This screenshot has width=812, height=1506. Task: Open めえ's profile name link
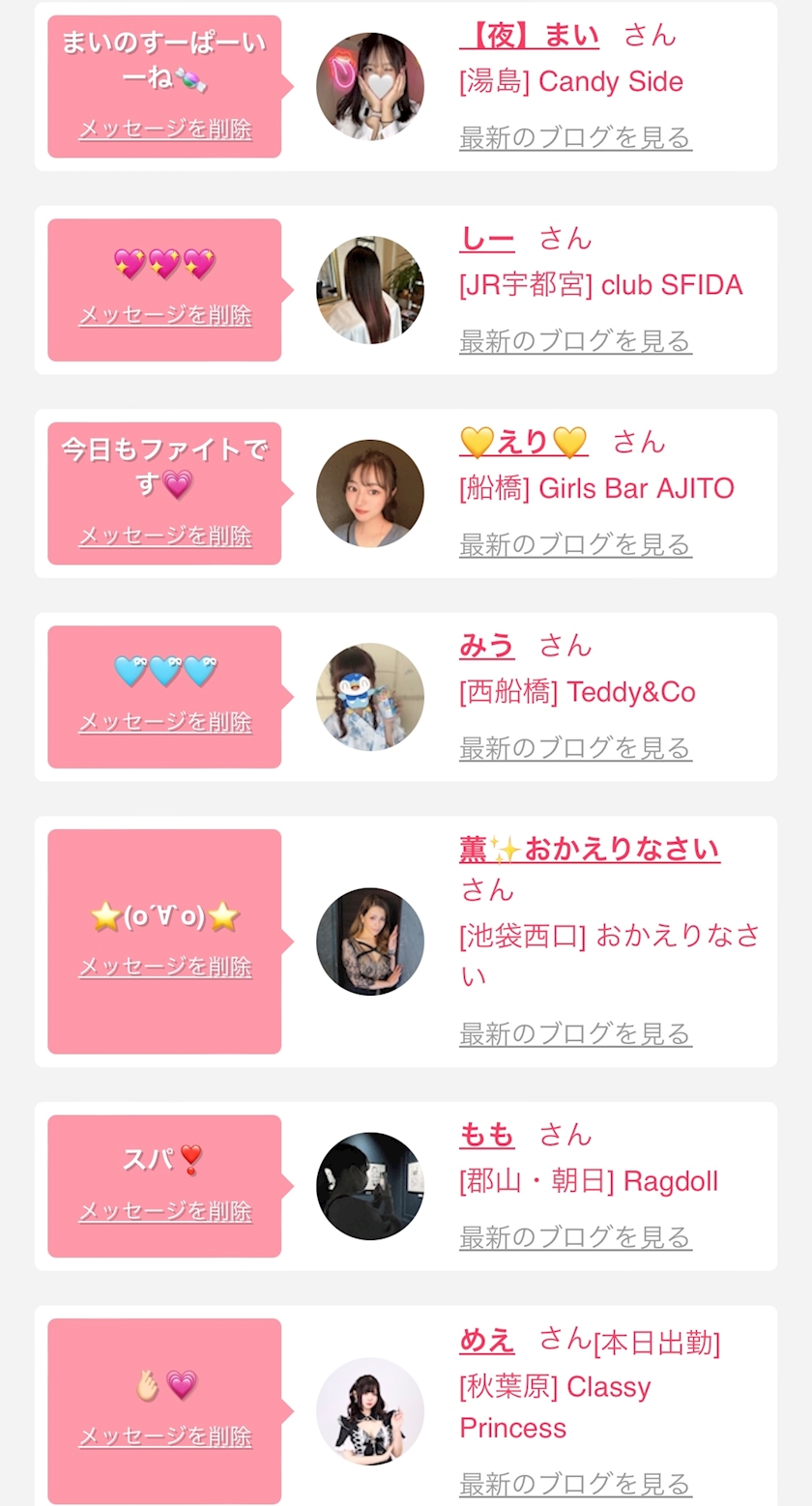pyautogui.click(x=486, y=1340)
